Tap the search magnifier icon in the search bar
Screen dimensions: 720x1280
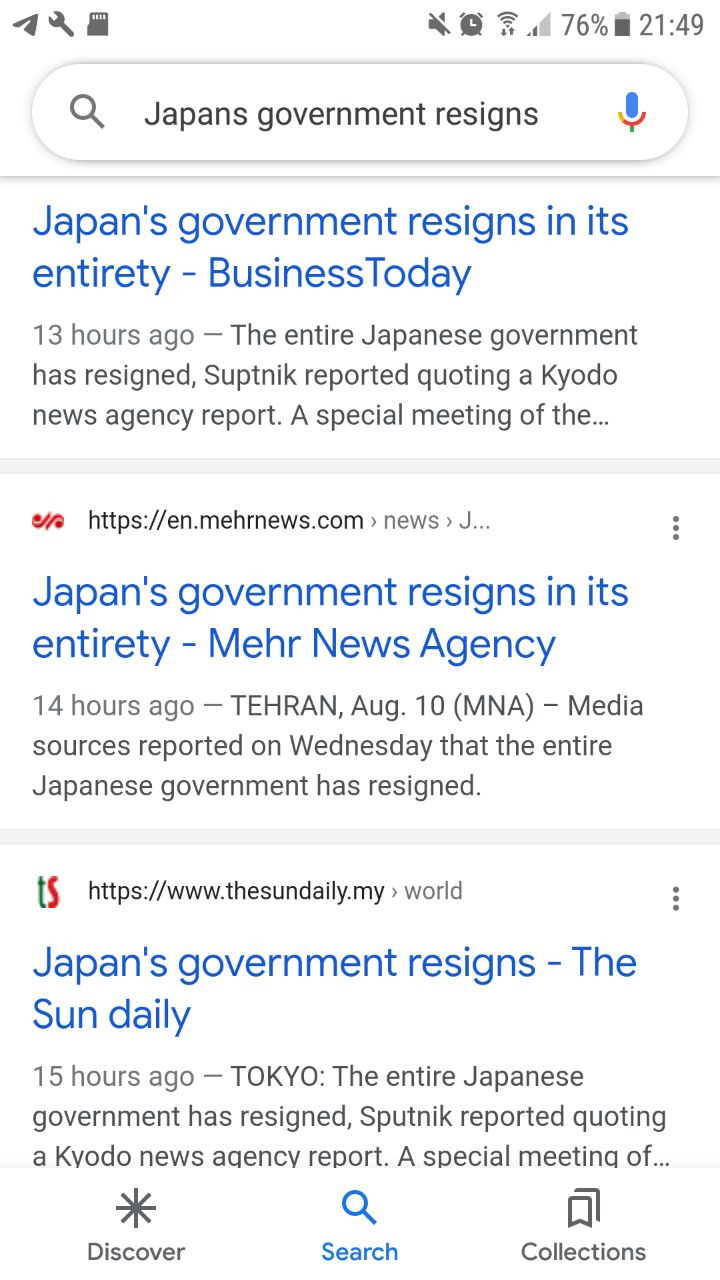tap(88, 114)
